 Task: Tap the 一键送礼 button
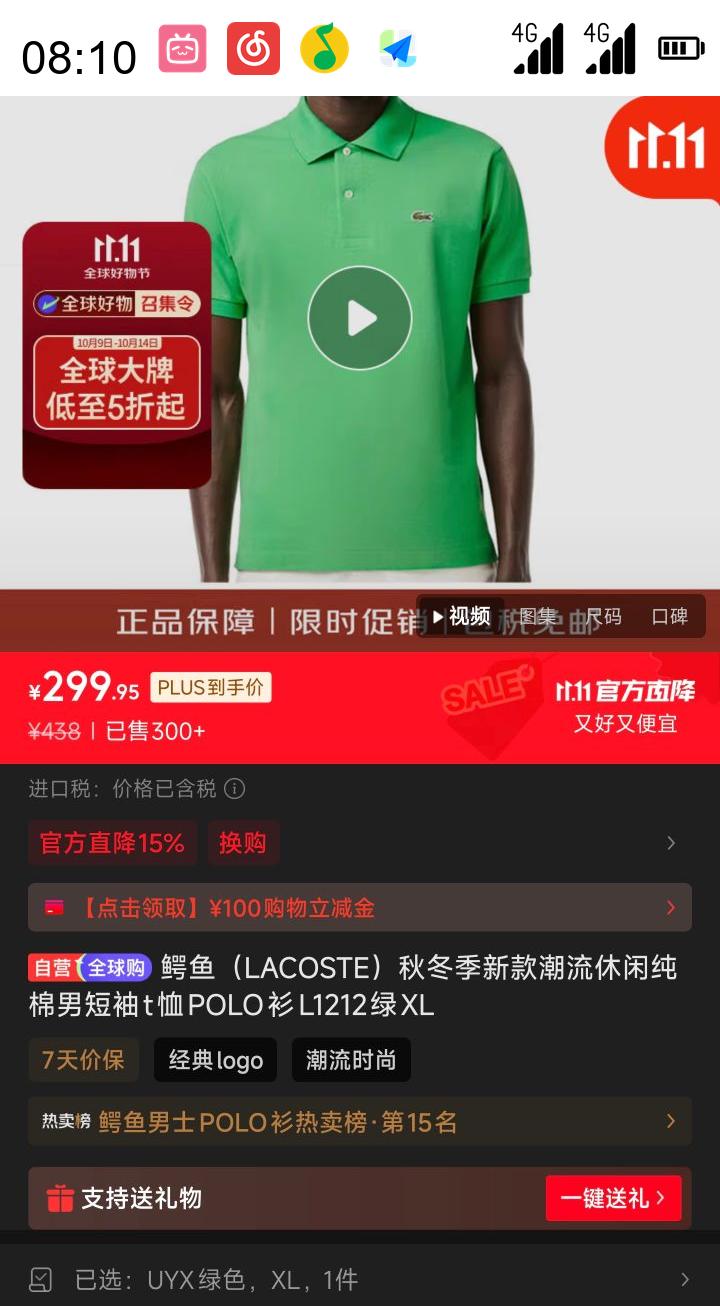coord(613,1199)
